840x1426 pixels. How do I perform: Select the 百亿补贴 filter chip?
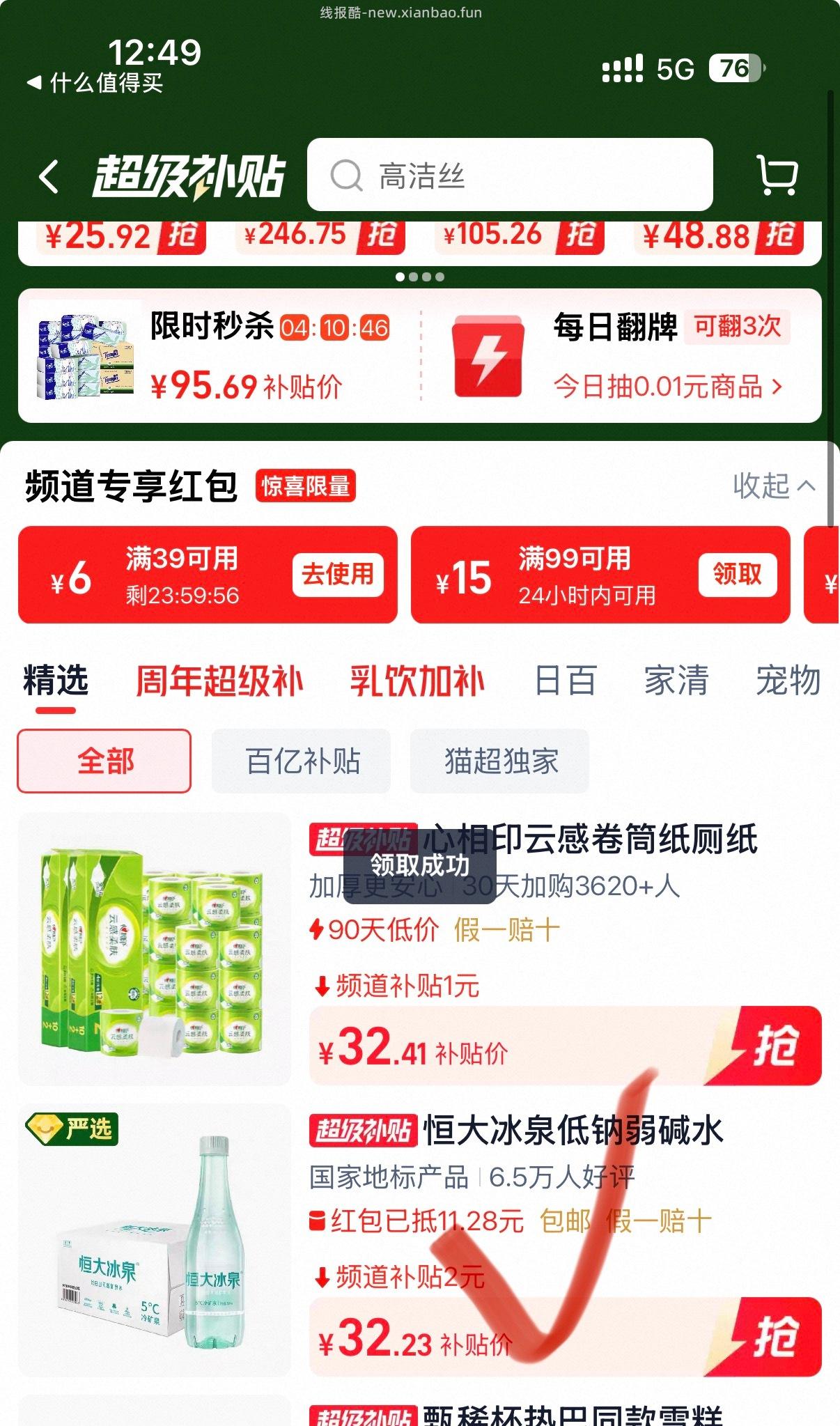(300, 762)
